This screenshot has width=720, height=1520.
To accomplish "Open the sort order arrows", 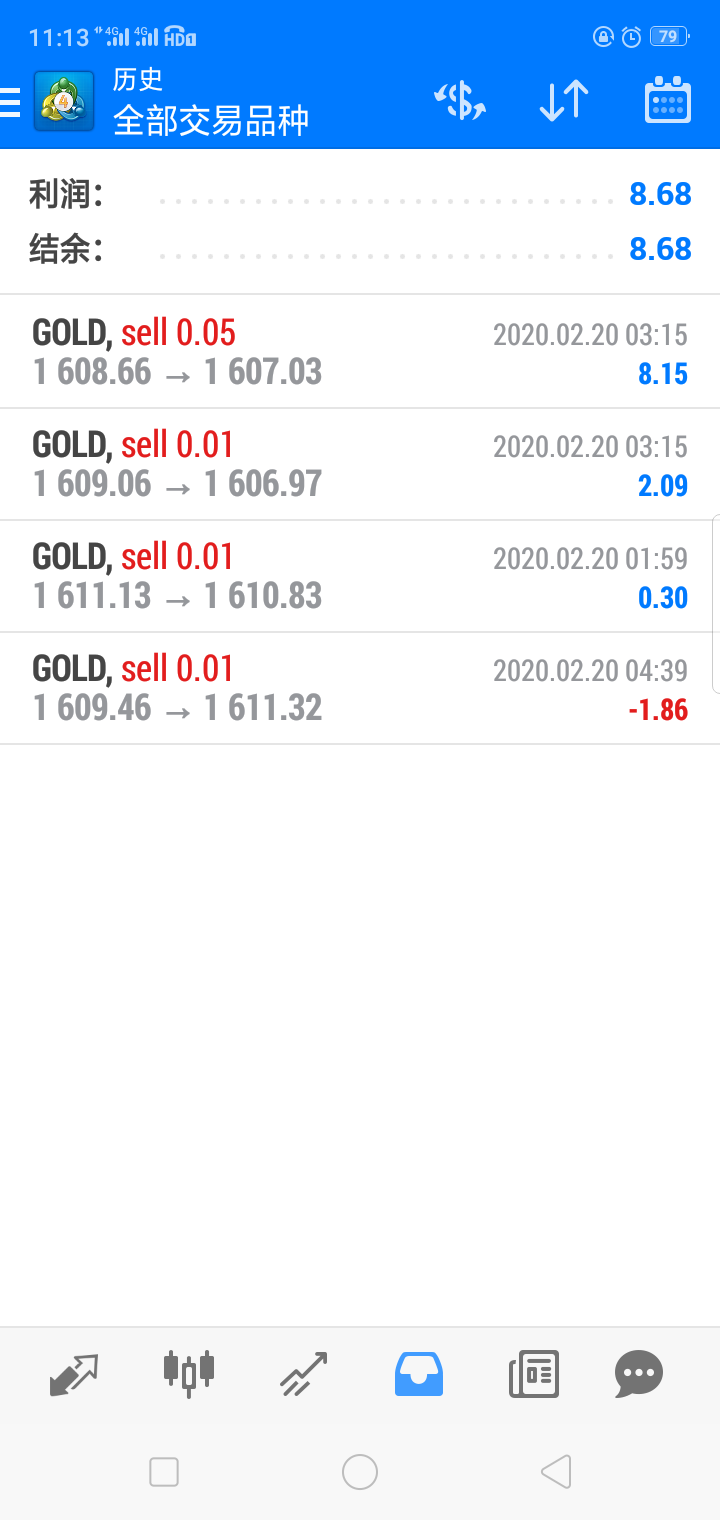I will click(x=564, y=102).
